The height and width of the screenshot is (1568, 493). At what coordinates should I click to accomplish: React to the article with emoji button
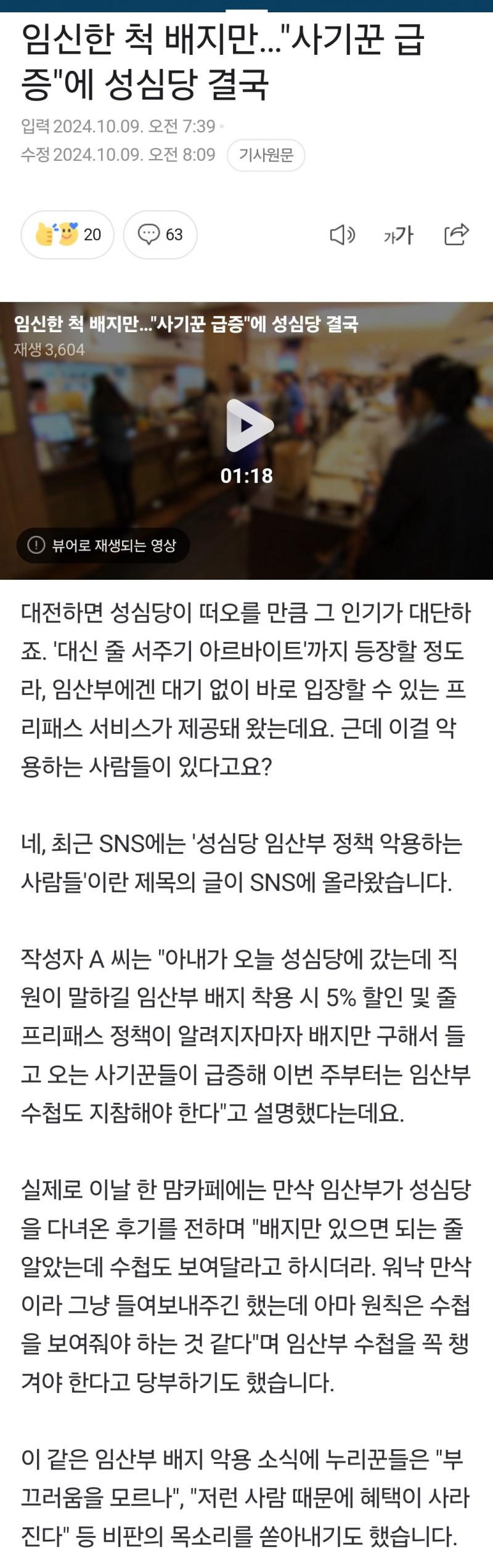tap(68, 235)
